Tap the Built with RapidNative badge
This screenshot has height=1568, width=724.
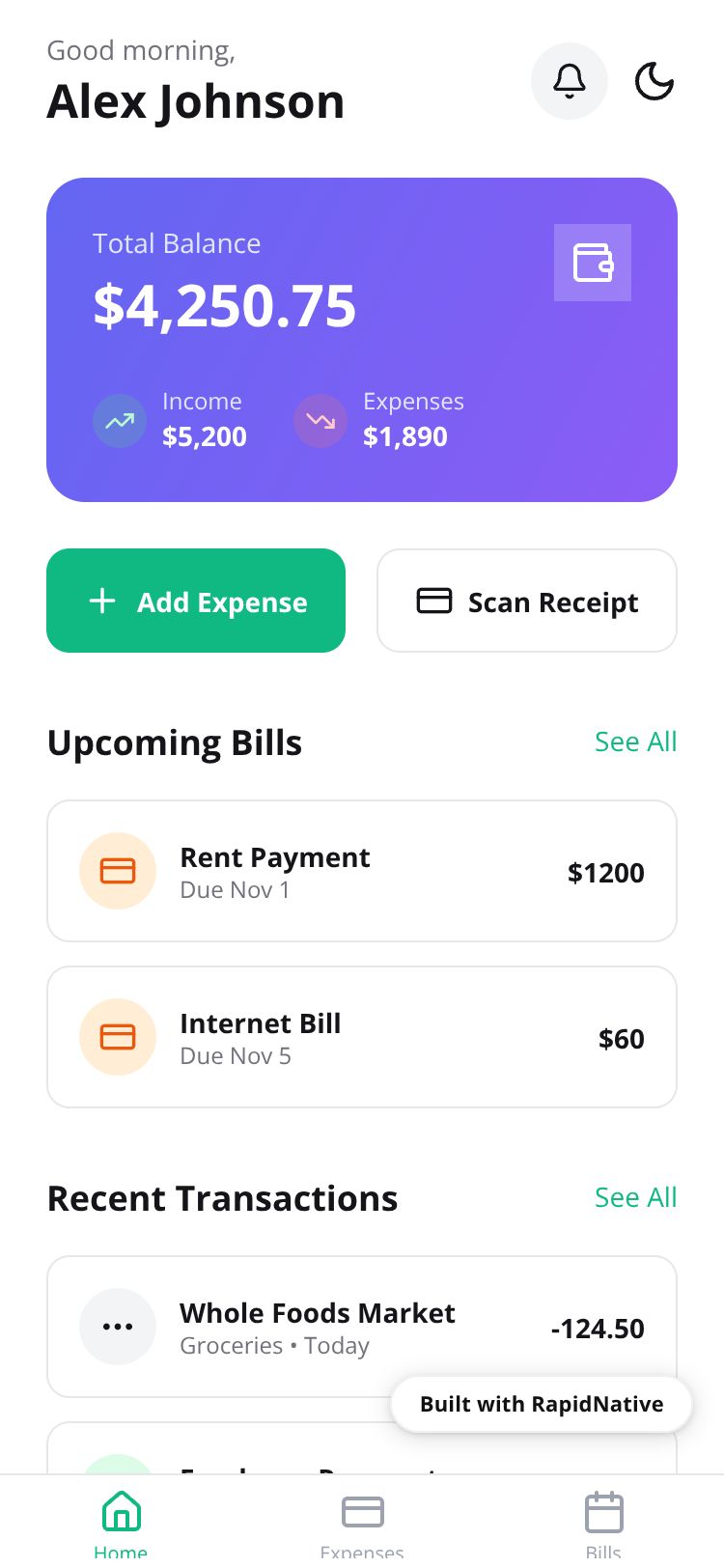pos(541,1404)
